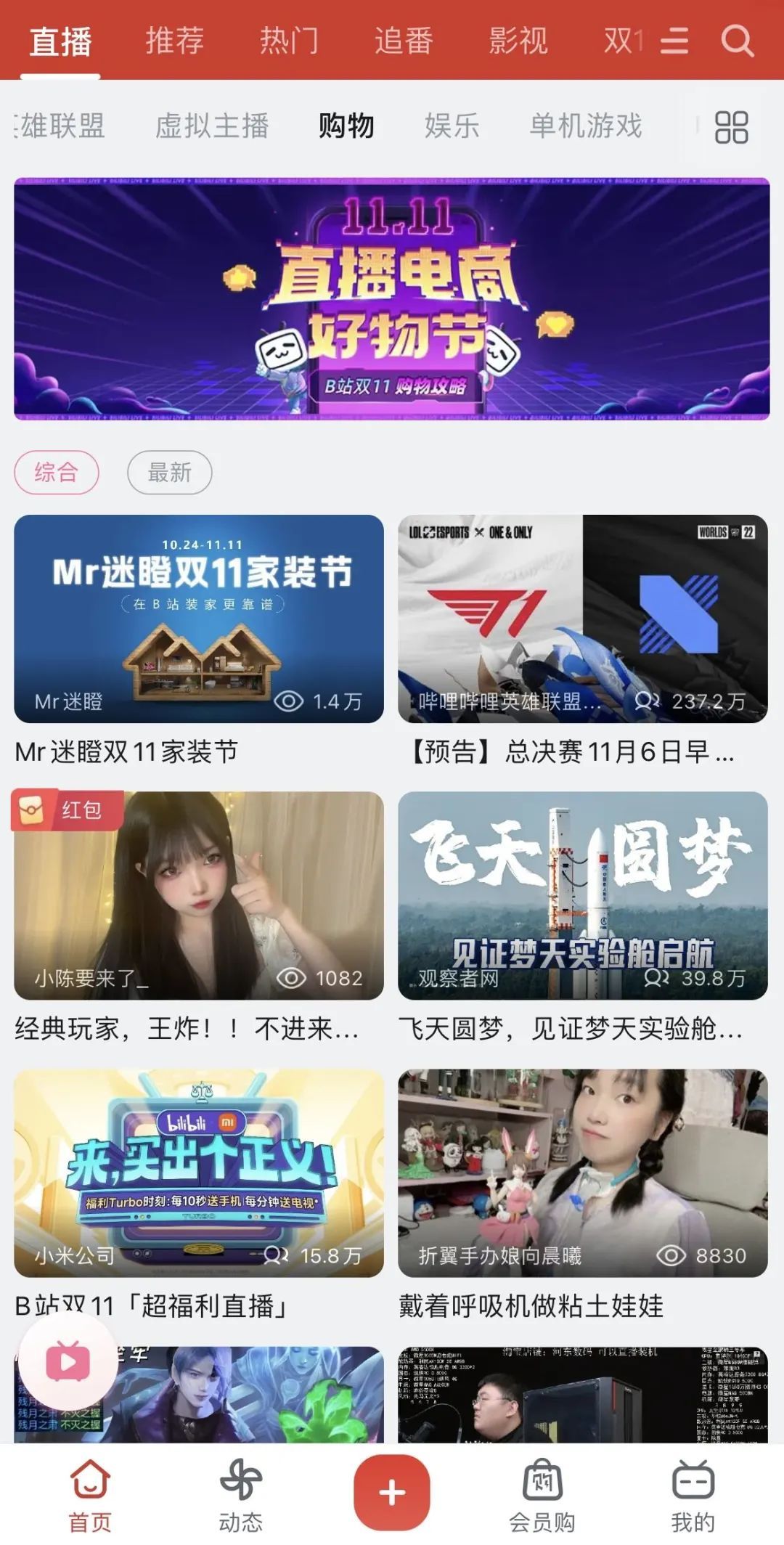Select the 虚拟主播 live category
784x1545 pixels.
click(x=212, y=126)
